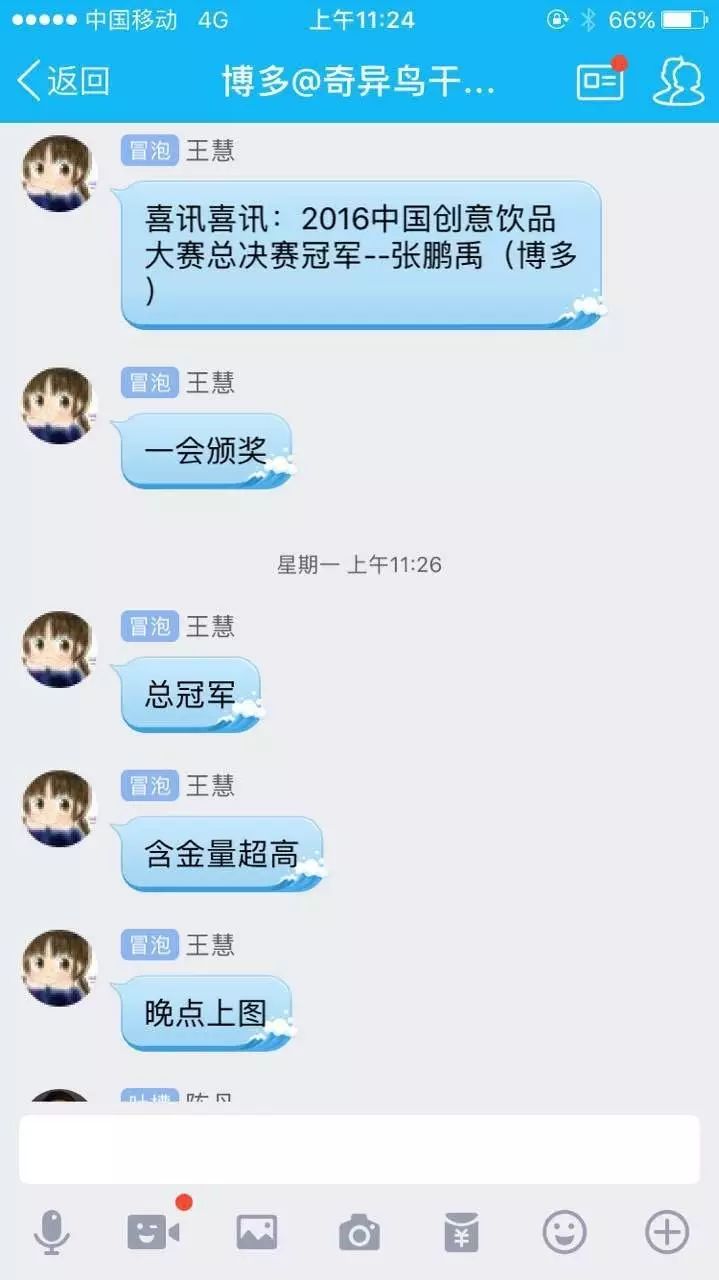Tap the 返回 back button
This screenshot has height=1280, width=719.
[63, 81]
